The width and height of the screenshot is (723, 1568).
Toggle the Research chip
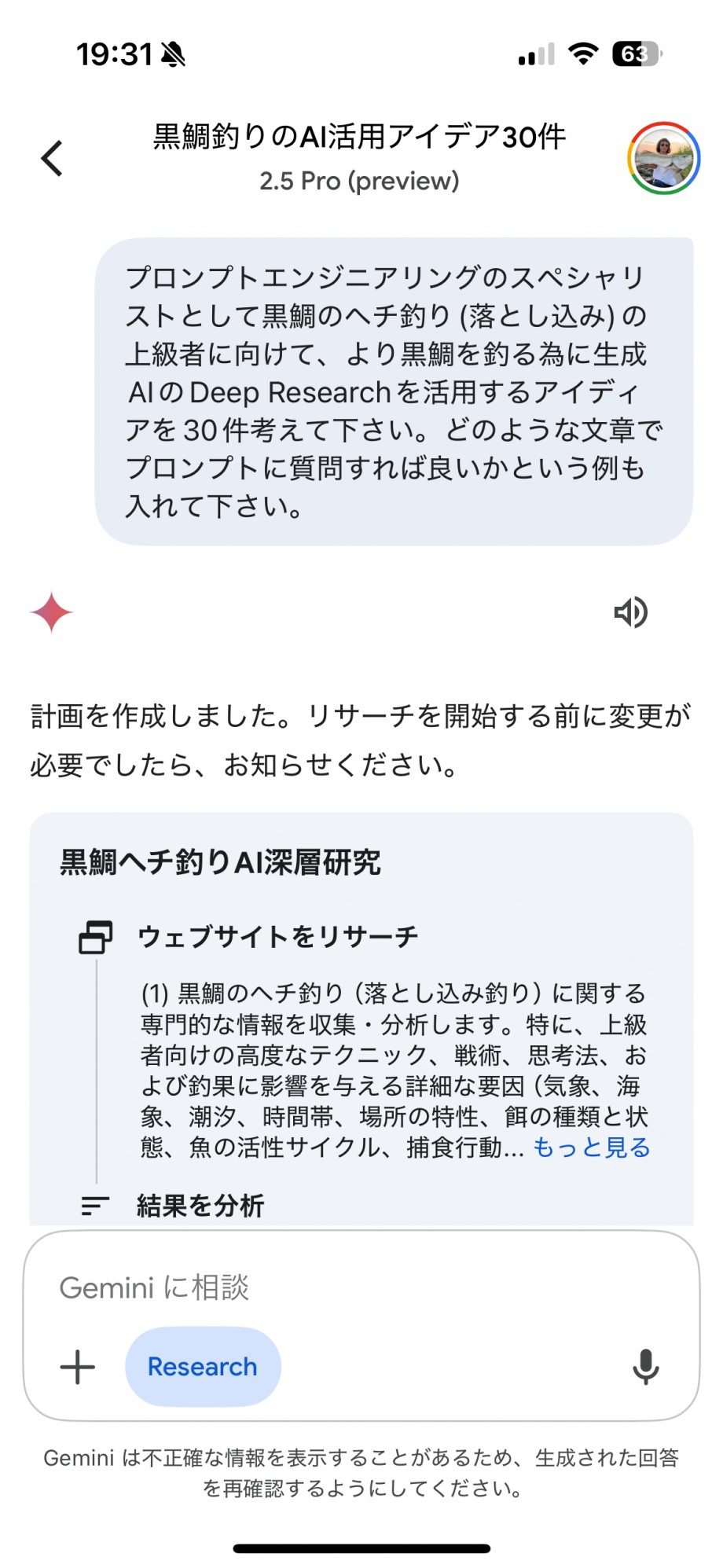(x=203, y=1367)
